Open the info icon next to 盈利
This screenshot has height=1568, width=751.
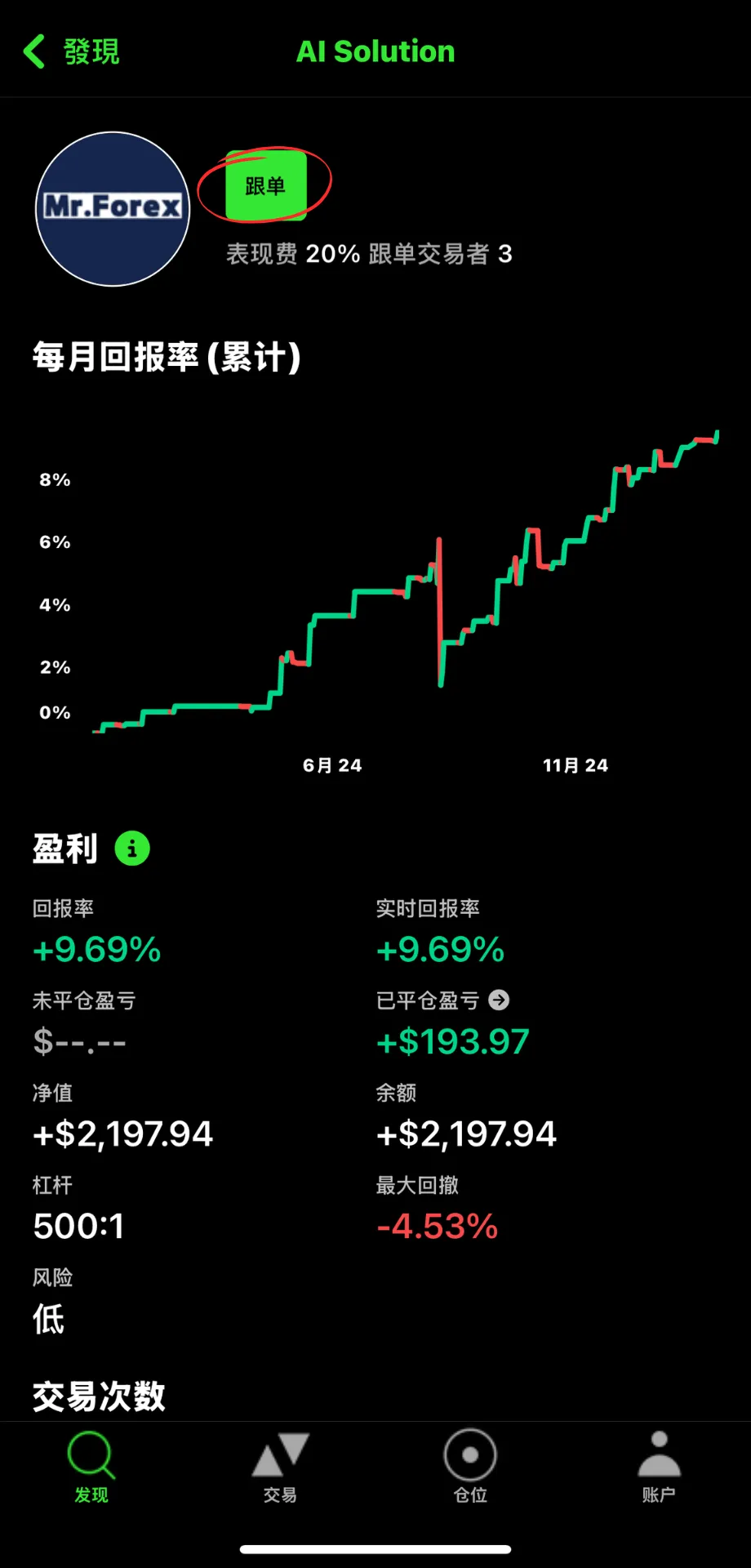click(132, 849)
